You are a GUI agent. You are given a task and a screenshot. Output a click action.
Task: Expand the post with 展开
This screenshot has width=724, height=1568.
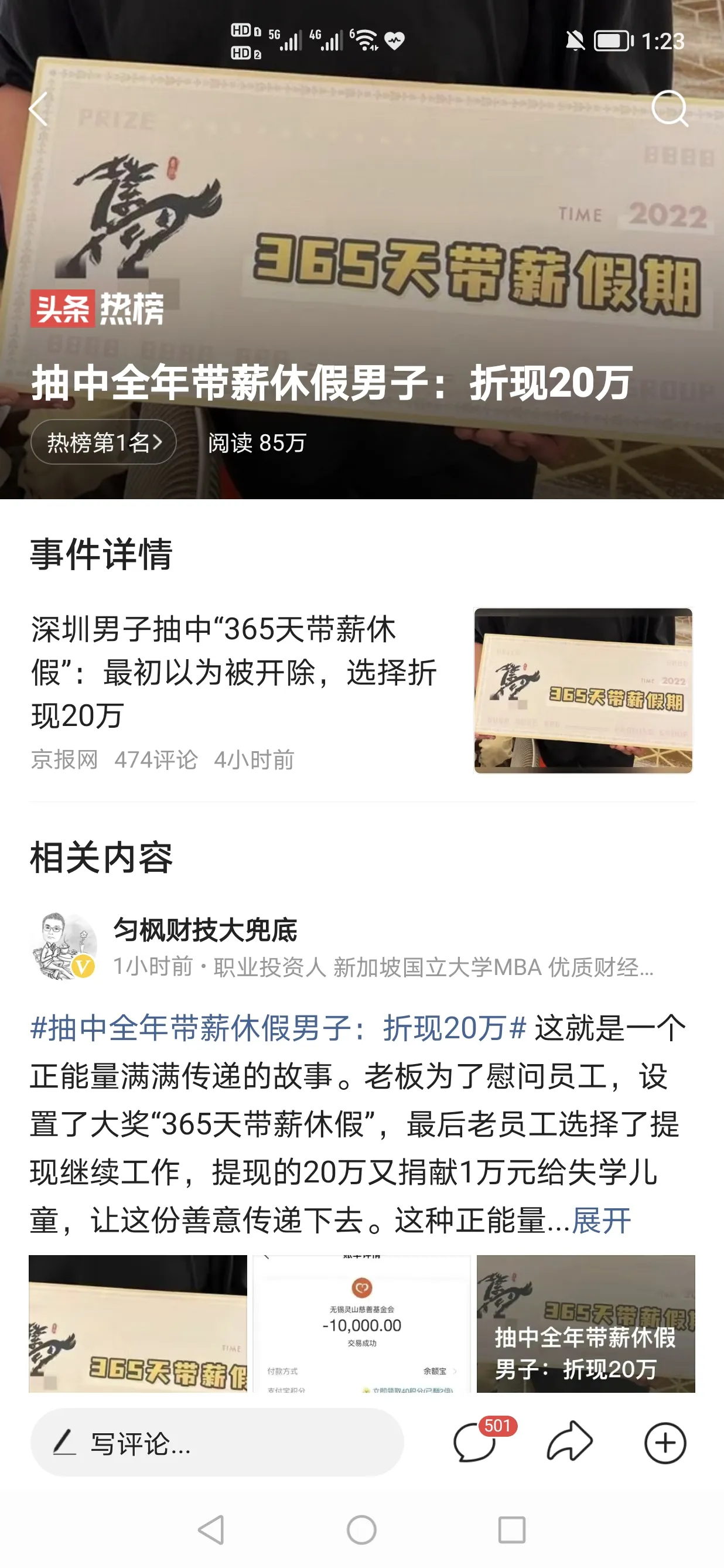(601, 1221)
